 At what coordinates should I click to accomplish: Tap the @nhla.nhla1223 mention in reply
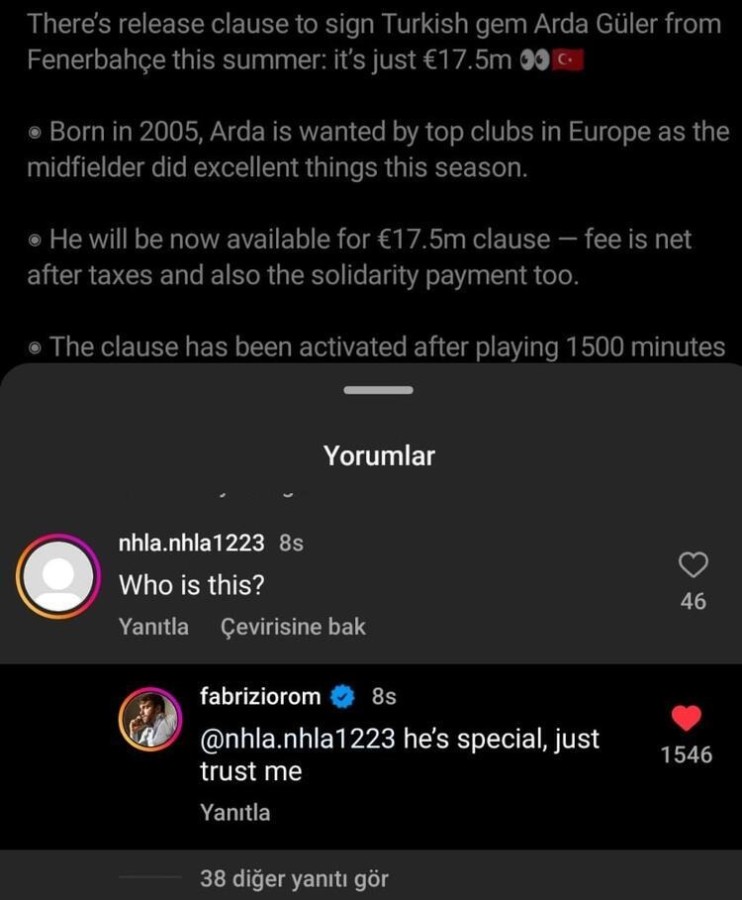298,739
